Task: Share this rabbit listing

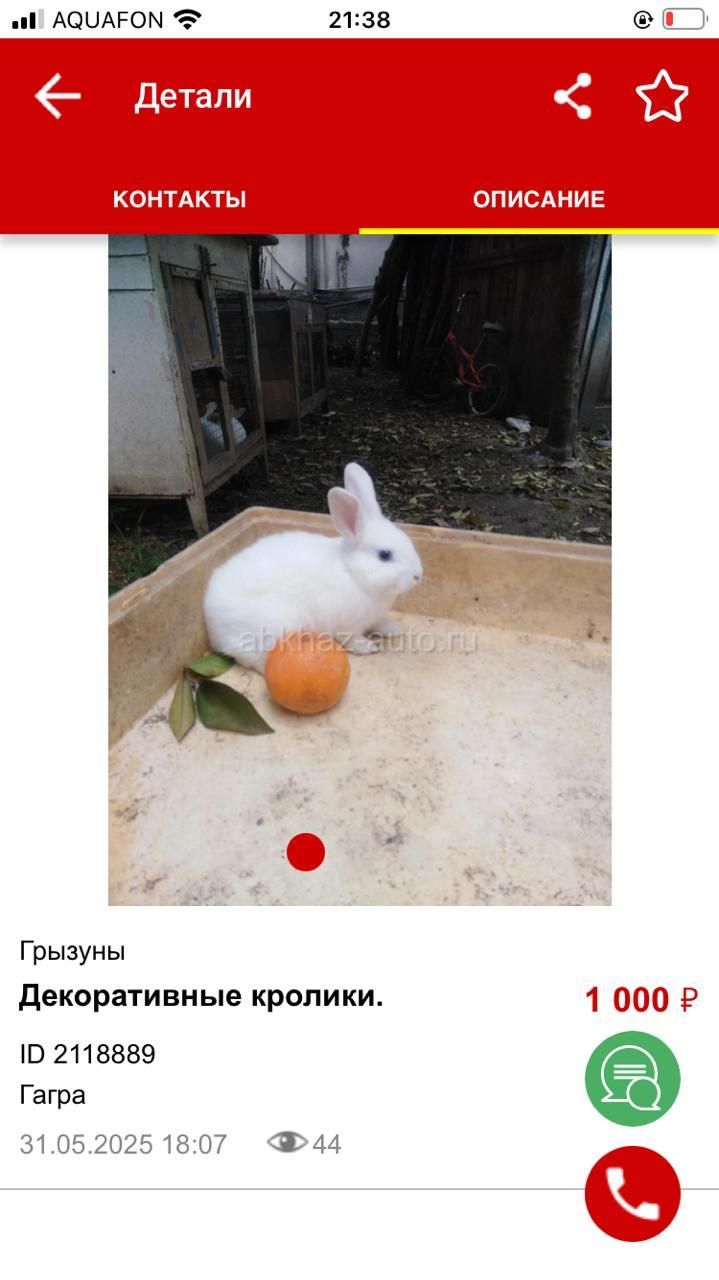Action: [573, 97]
